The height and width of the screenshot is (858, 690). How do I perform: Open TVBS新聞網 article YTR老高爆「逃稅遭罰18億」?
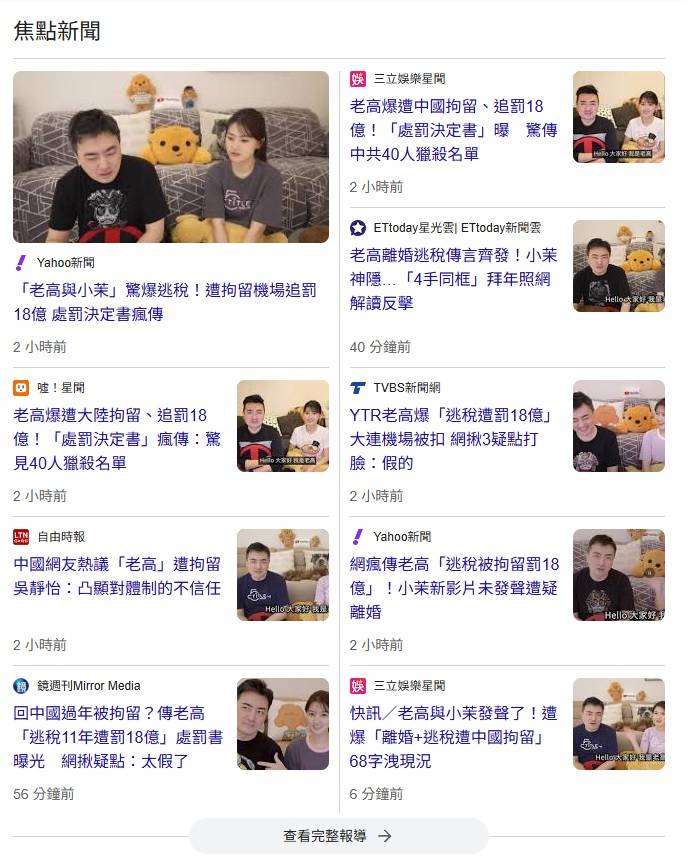450,438
